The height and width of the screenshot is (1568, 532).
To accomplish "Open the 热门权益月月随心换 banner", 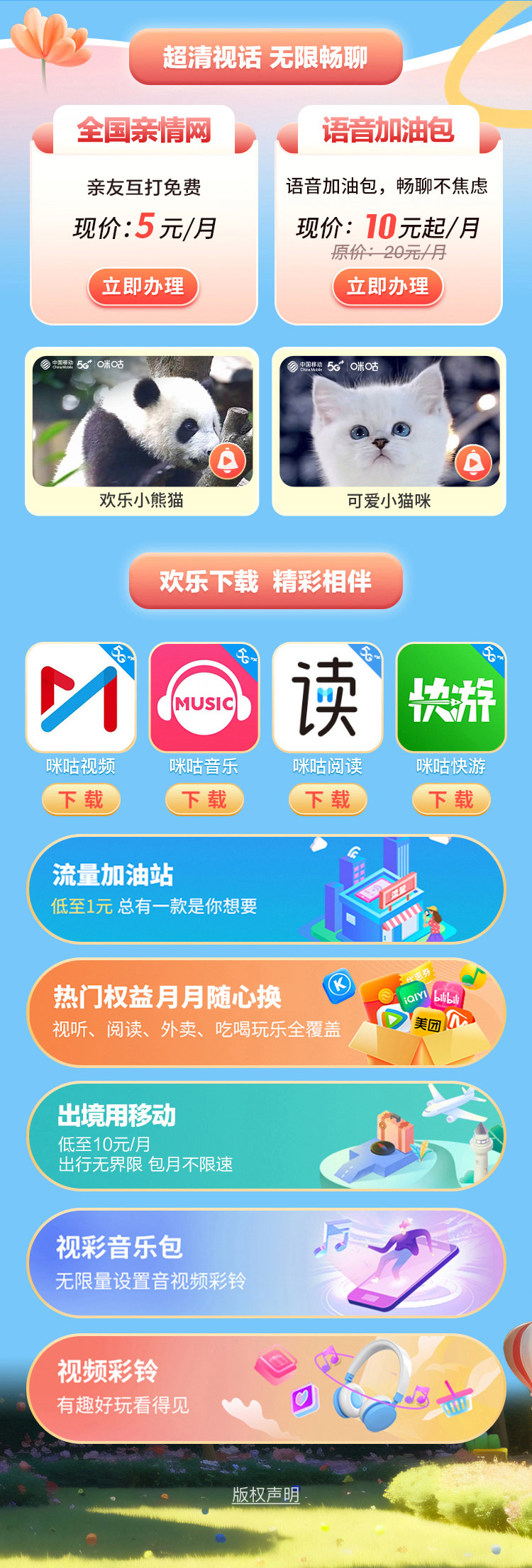I will [266, 1012].
